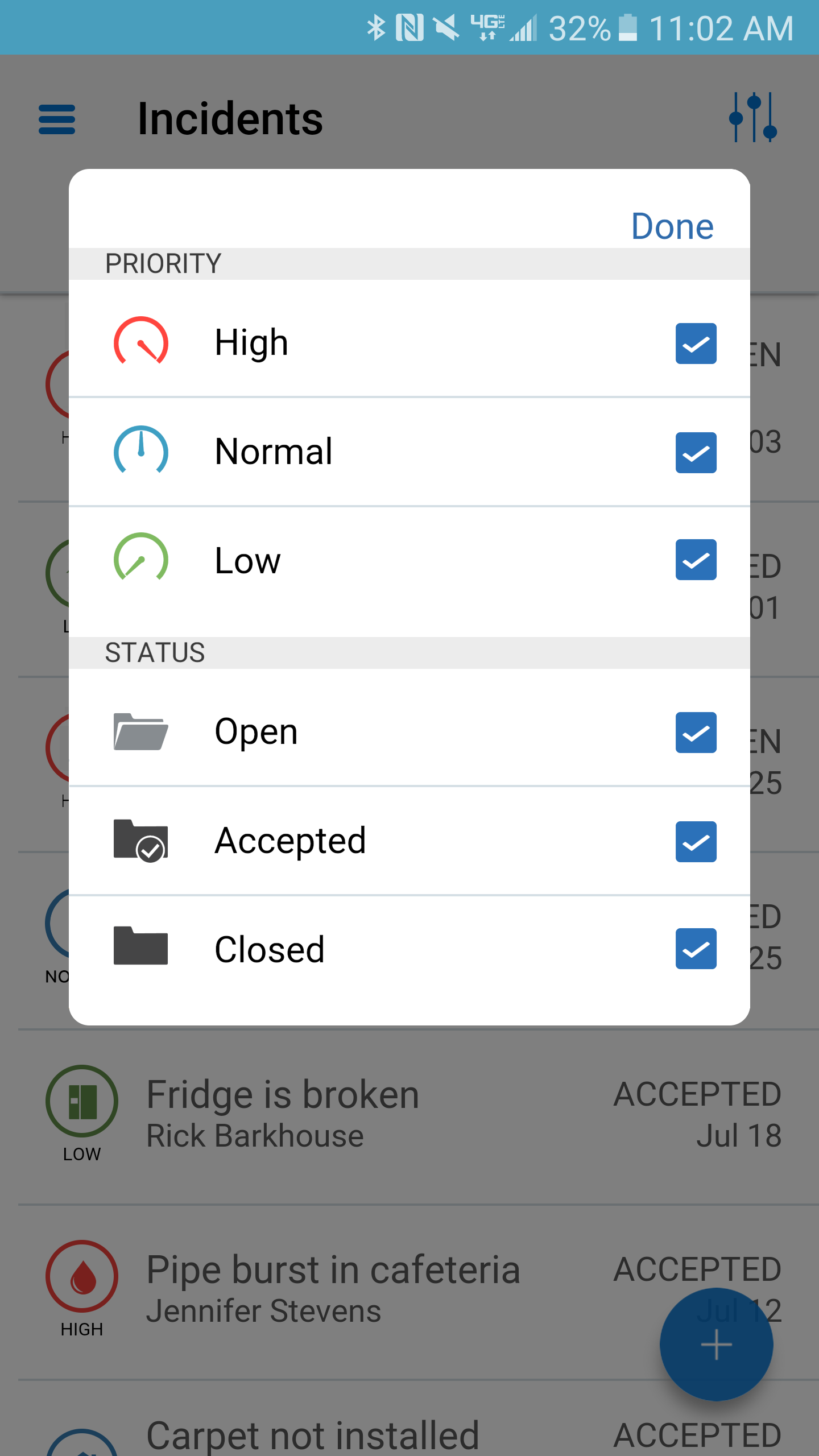Screen dimensions: 819x1456
Task: Uncheck the Normal priority checkbox
Action: pyautogui.click(x=696, y=453)
